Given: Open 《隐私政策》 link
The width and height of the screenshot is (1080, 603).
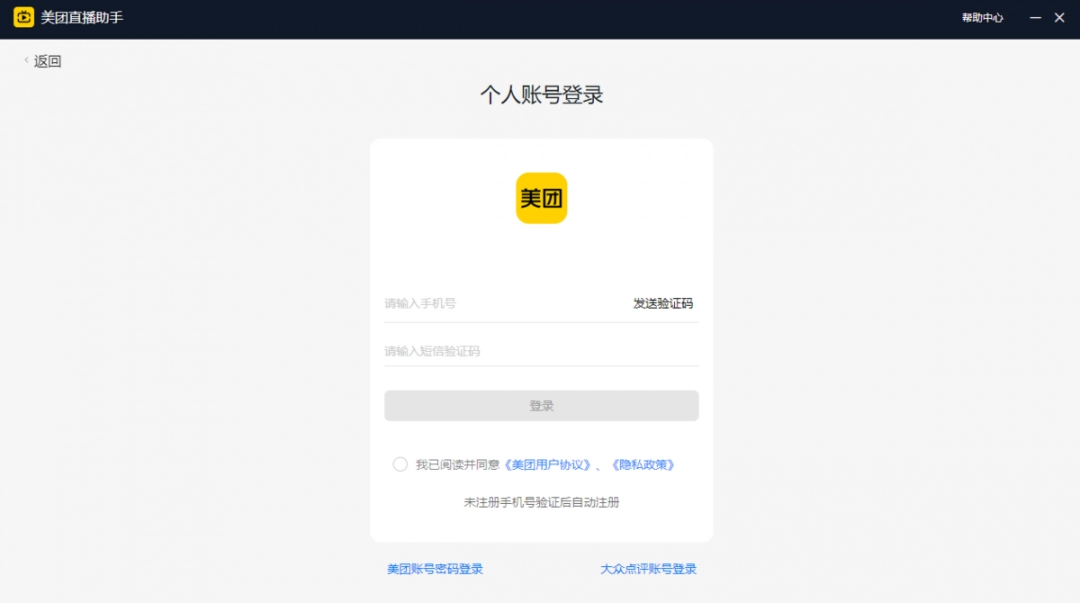Looking at the screenshot, I should (642, 464).
